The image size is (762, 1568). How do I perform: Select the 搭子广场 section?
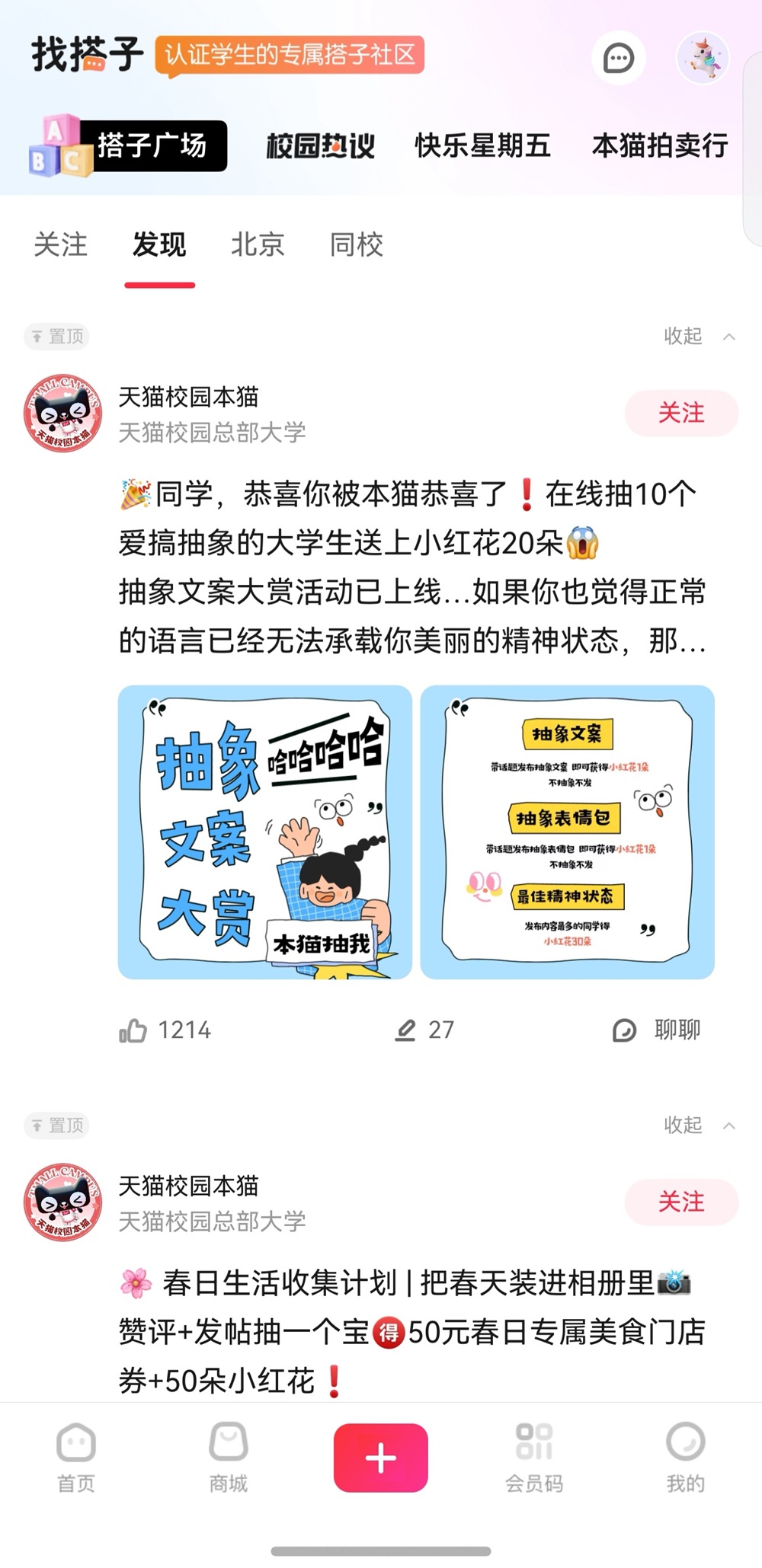pos(128,145)
